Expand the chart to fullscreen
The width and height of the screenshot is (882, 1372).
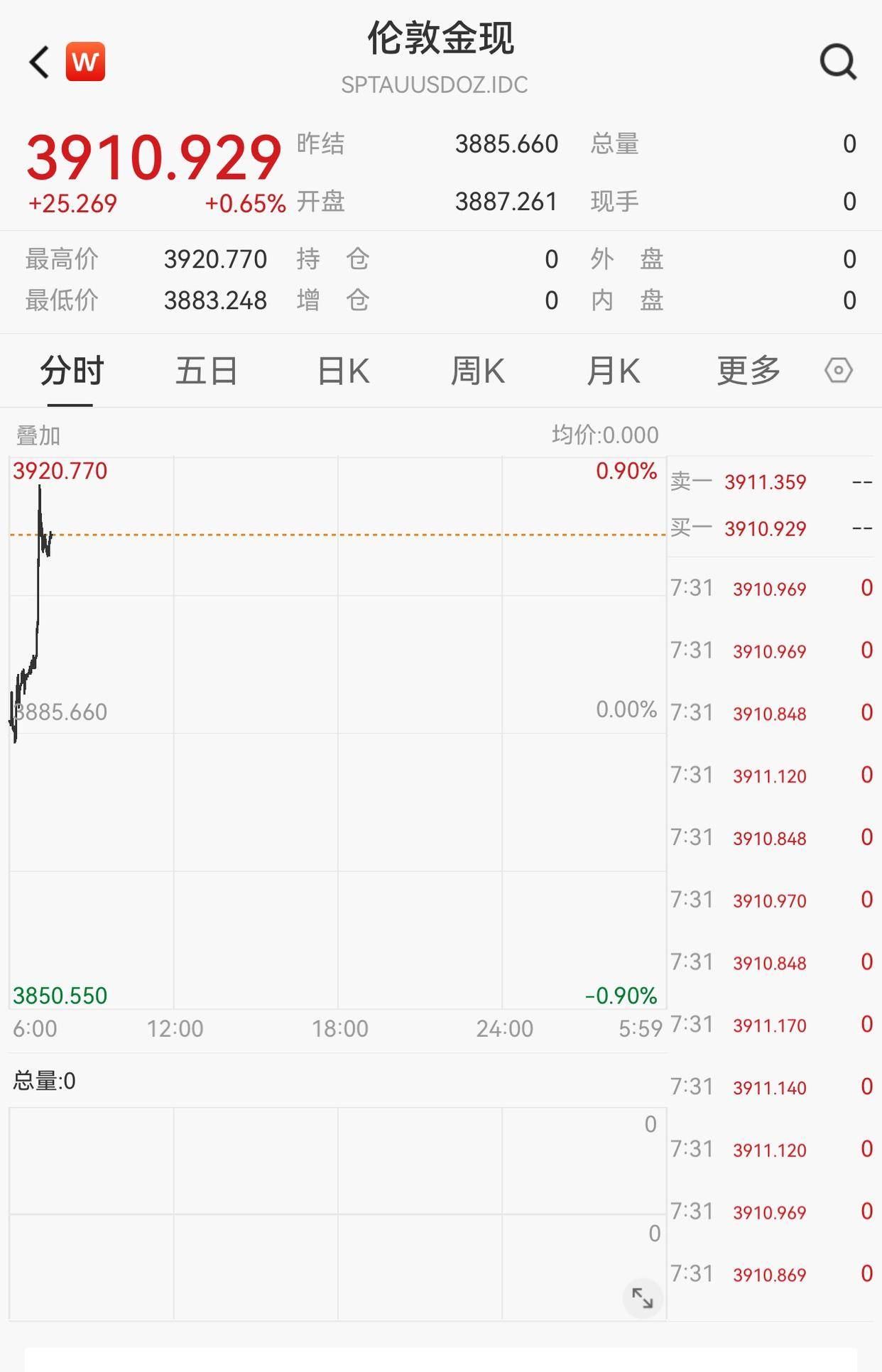point(643,1298)
